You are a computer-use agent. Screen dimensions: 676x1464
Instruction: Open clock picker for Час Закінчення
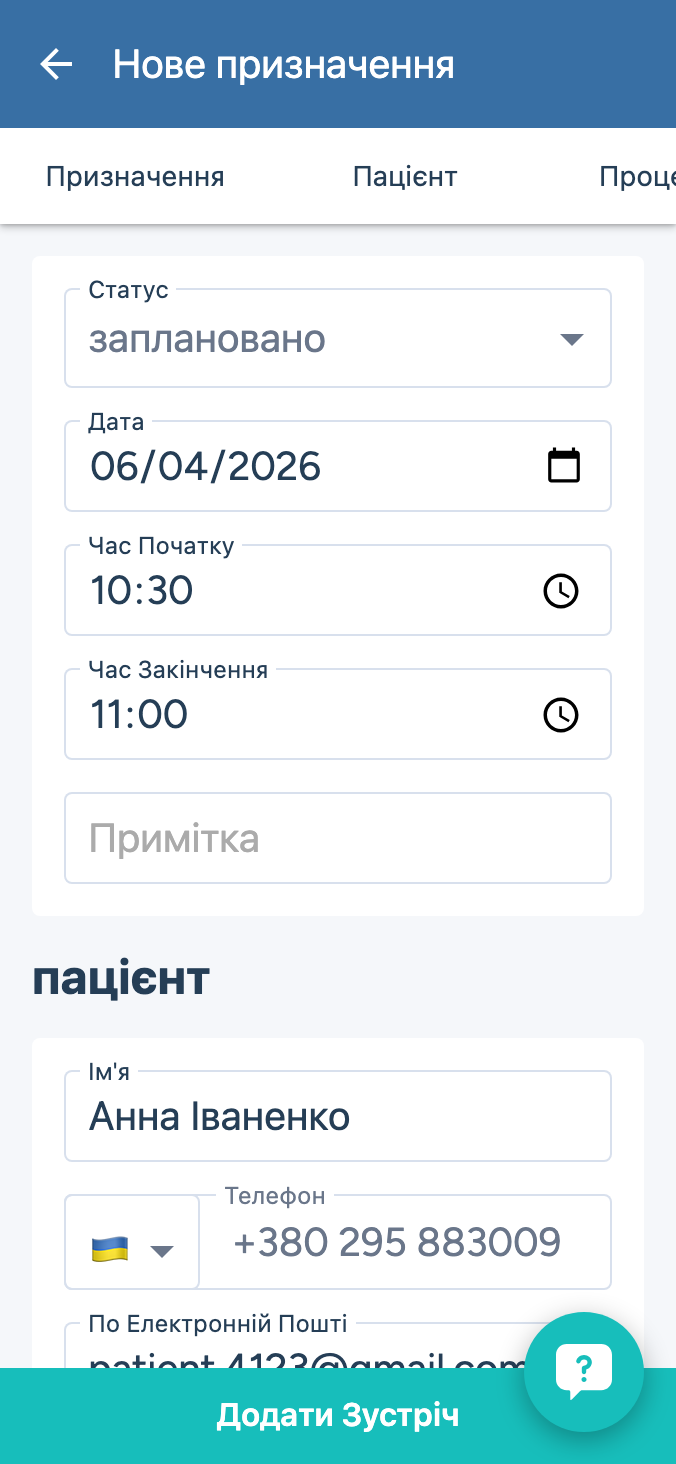[x=561, y=715]
